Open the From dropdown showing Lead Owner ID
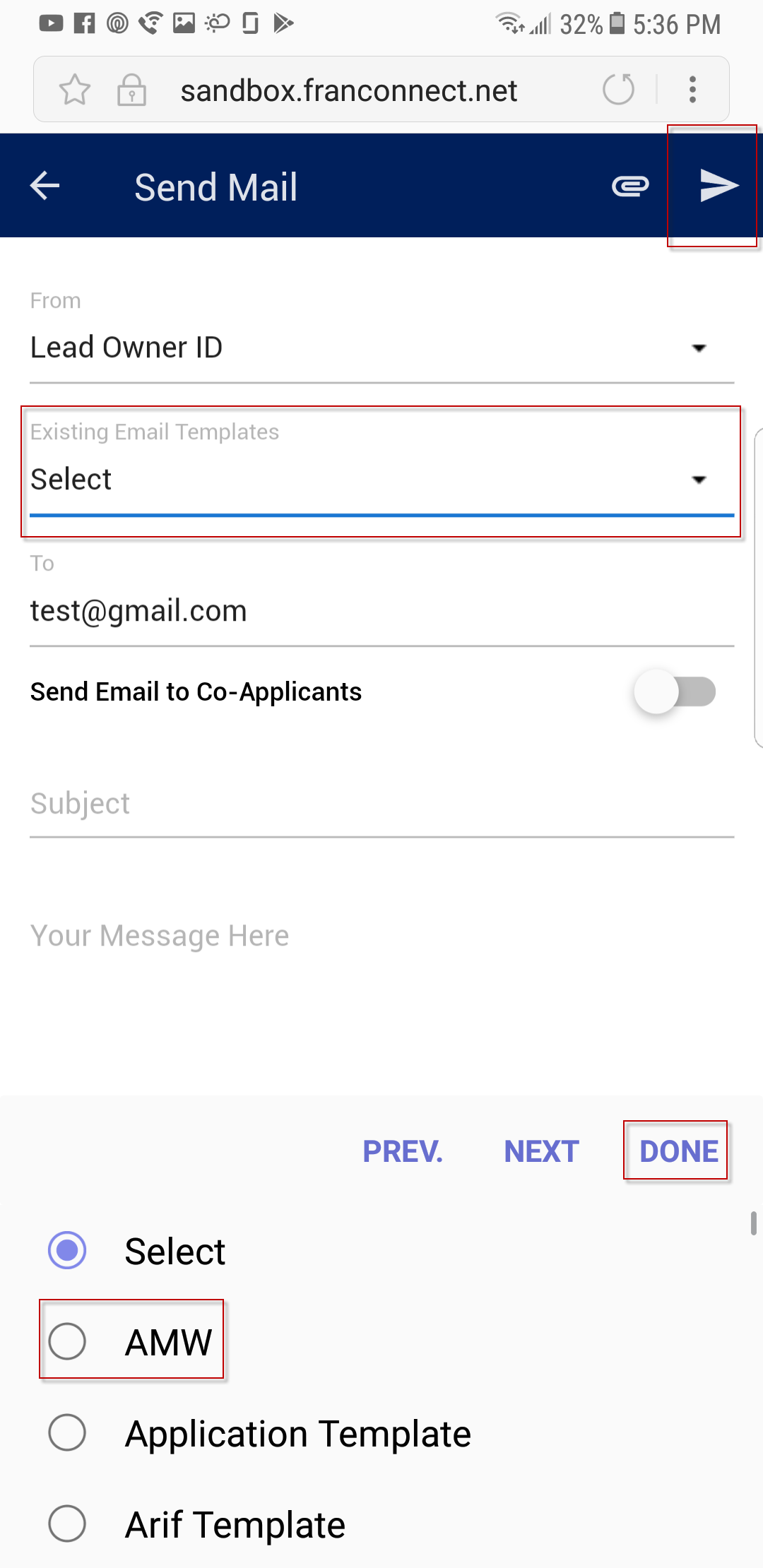 381,348
